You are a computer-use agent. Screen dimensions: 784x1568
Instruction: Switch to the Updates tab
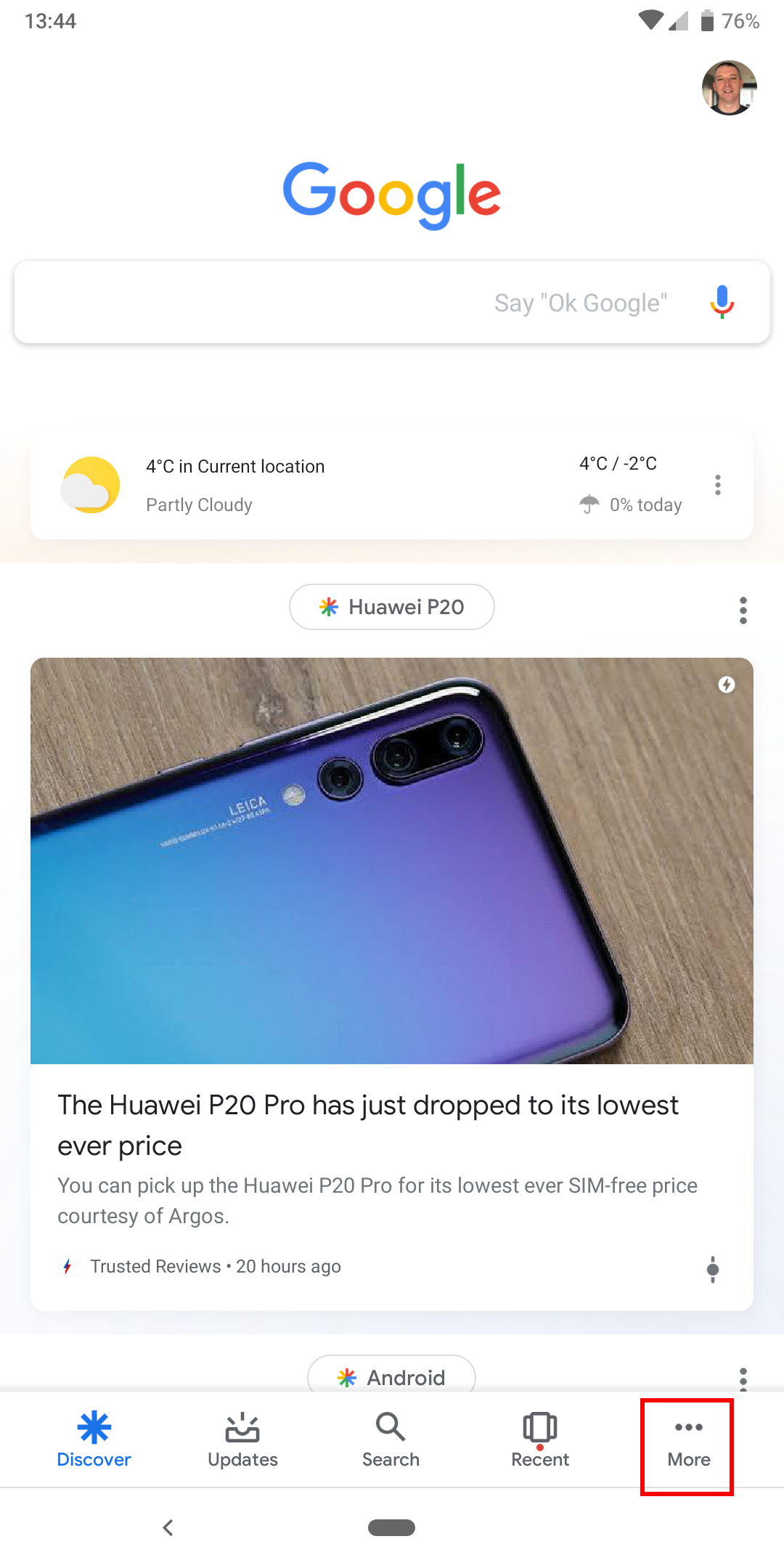242,1440
